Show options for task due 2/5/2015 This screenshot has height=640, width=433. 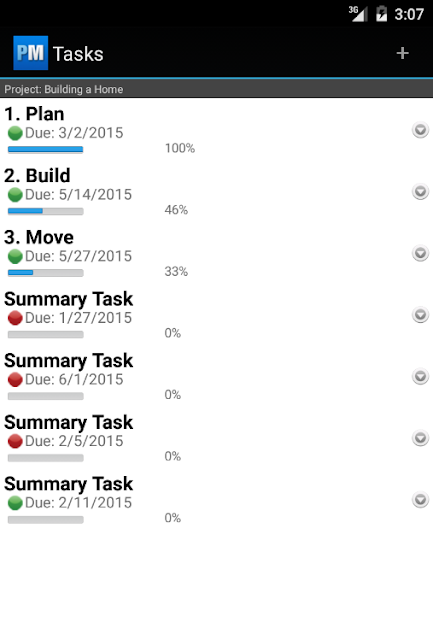420,438
